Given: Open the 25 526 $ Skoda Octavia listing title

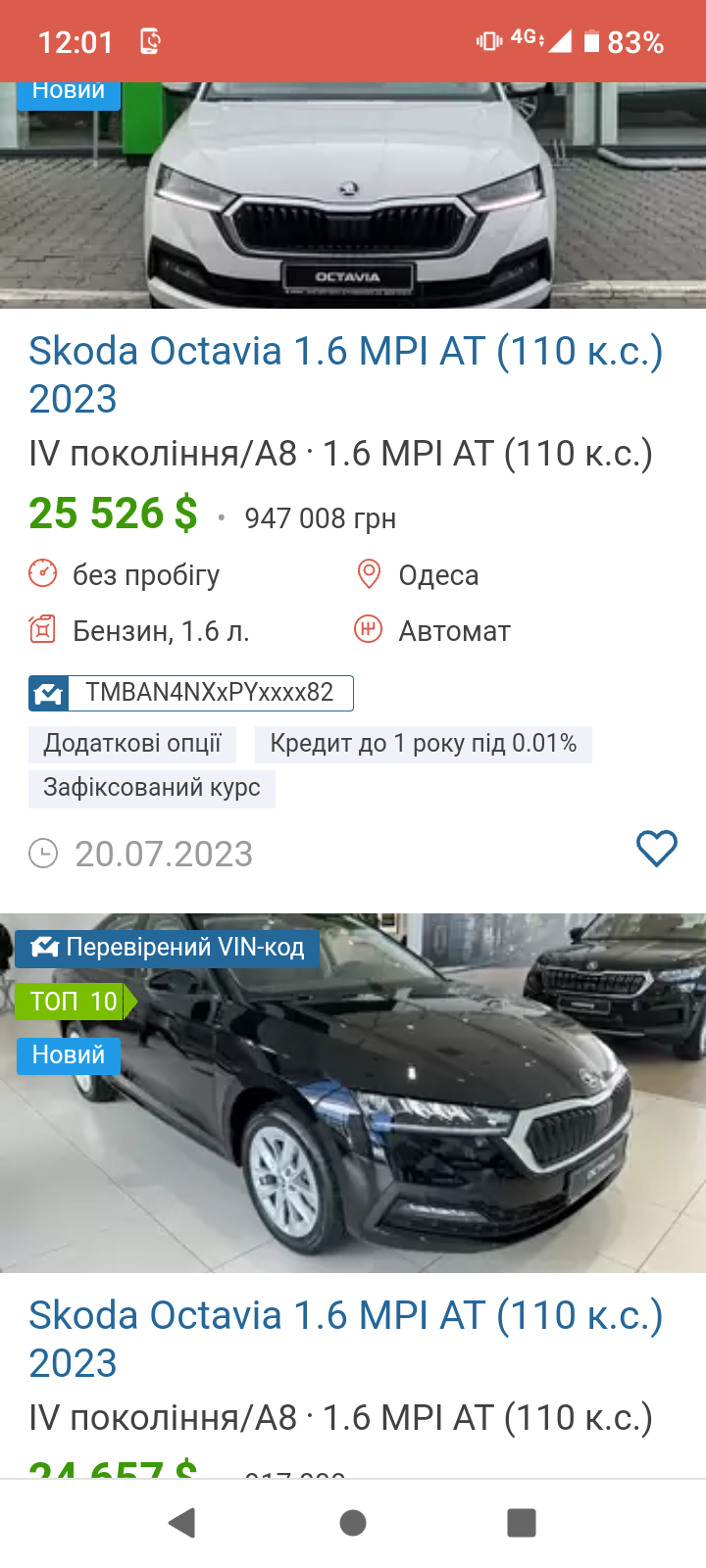Looking at the screenshot, I should point(346,374).
